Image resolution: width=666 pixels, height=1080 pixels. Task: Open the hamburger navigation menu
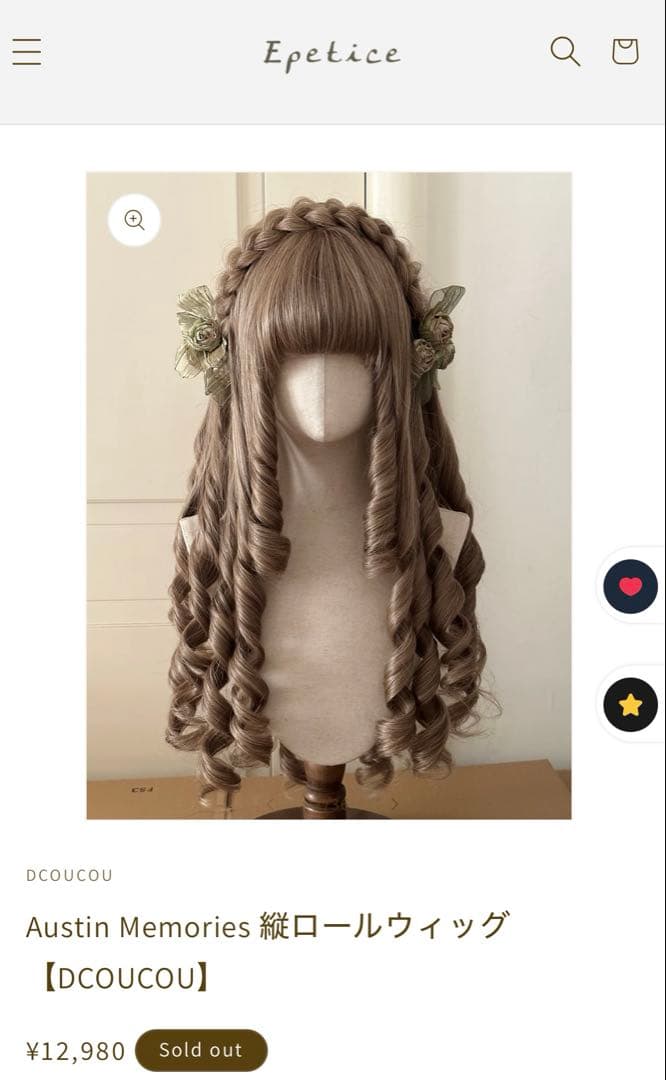tap(27, 52)
